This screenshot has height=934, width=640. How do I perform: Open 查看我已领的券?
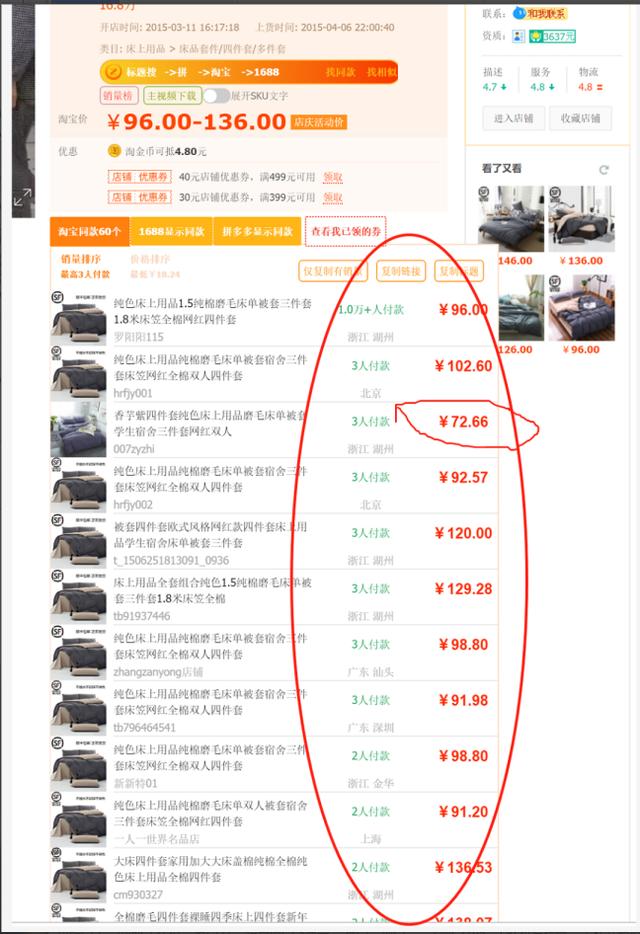click(x=343, y=231)
